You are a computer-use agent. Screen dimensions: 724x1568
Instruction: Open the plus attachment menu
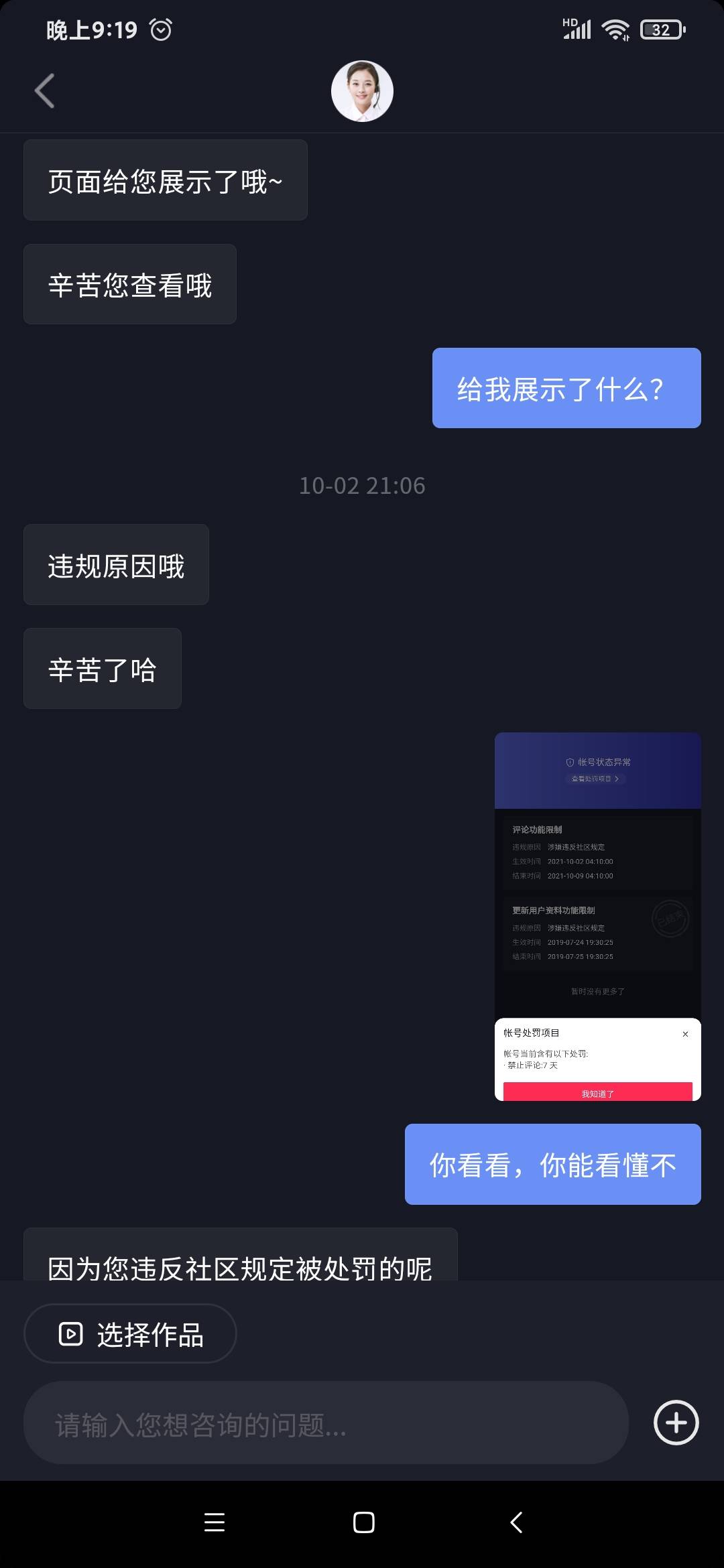(676, 1423)
